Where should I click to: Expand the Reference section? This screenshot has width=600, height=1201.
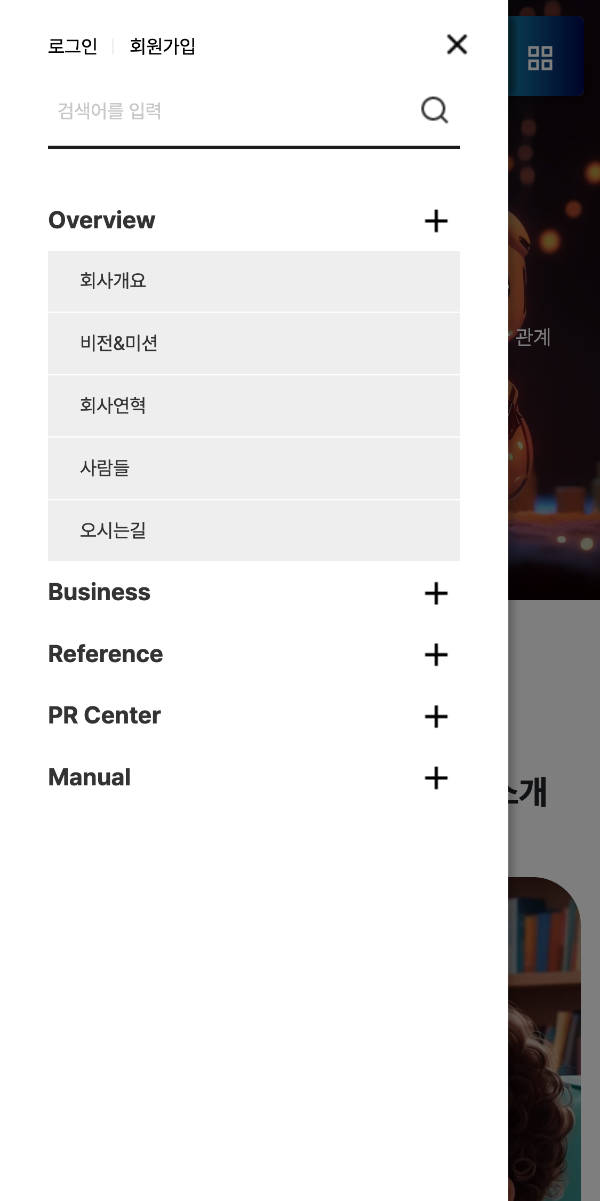click(436, 655)
